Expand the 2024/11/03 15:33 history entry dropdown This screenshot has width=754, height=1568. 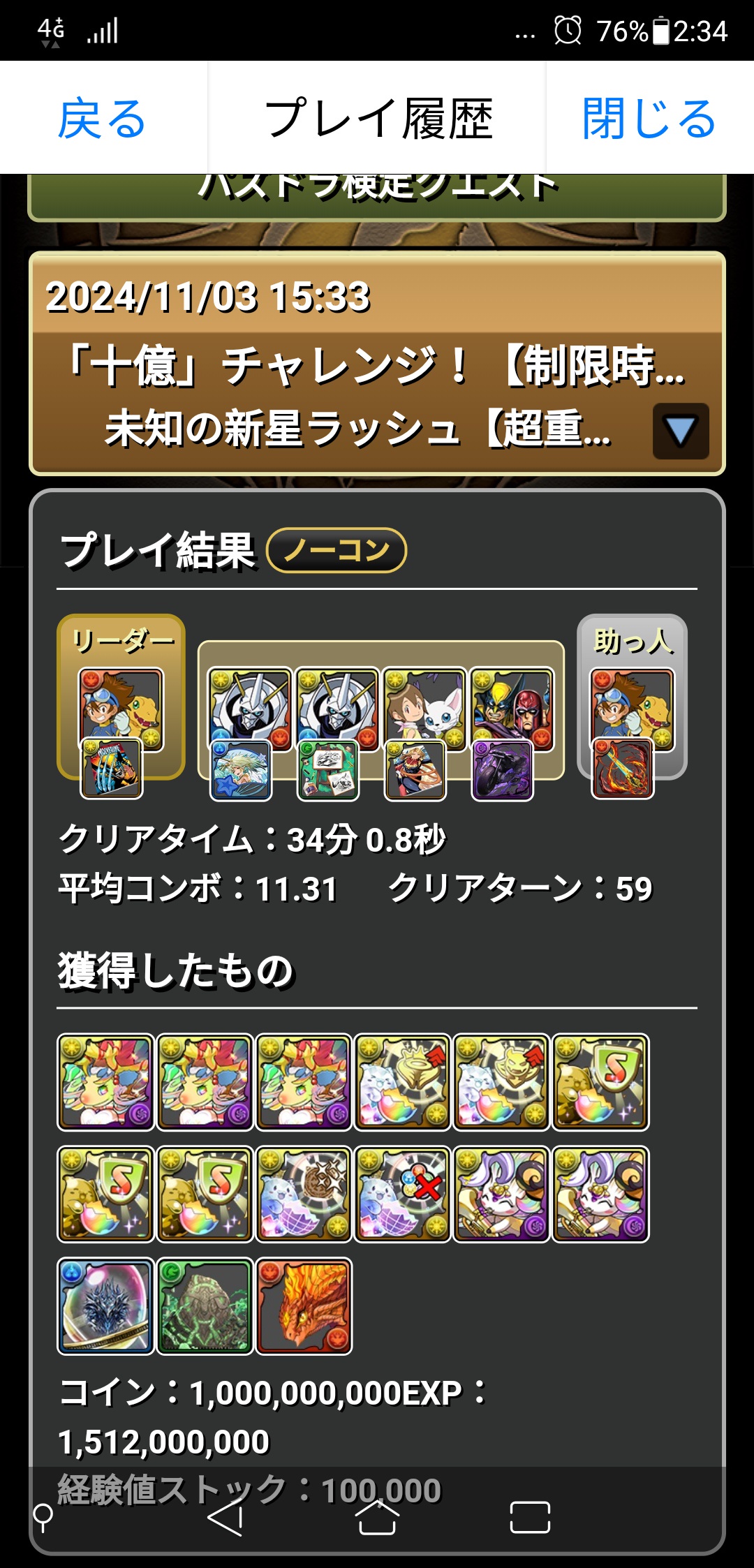tap(680, 431)
